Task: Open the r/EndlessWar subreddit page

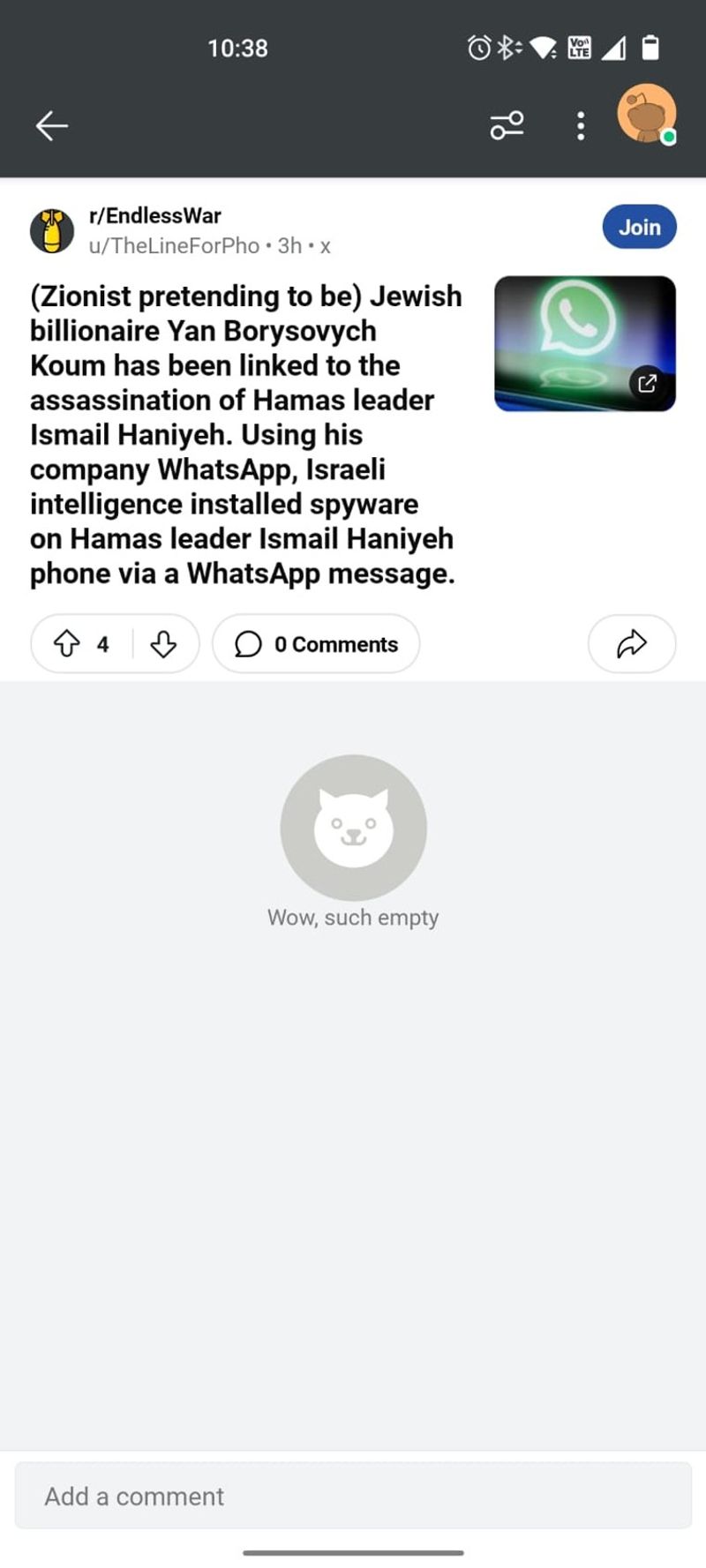Action: [154, 215]
